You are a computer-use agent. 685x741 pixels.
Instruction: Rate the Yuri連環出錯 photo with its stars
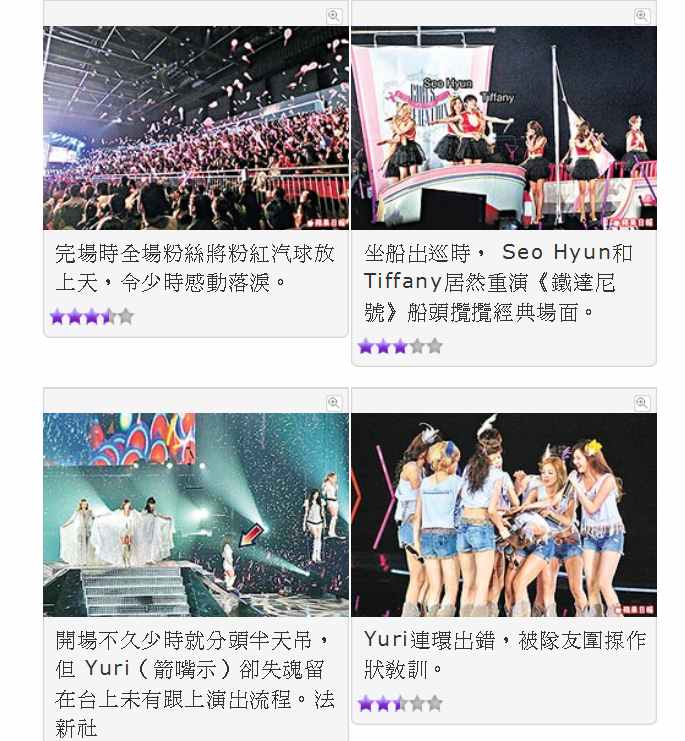click(x=400, y=704)
